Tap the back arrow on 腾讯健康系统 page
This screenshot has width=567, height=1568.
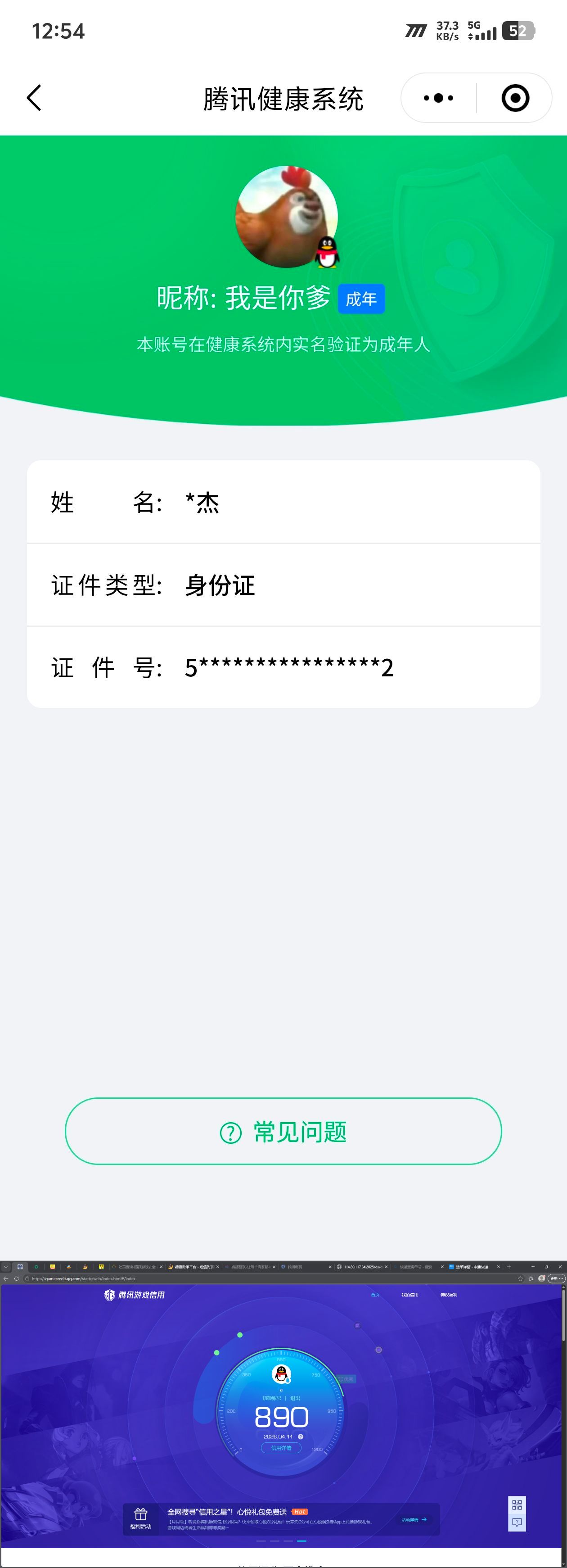[x=34, y=97]
